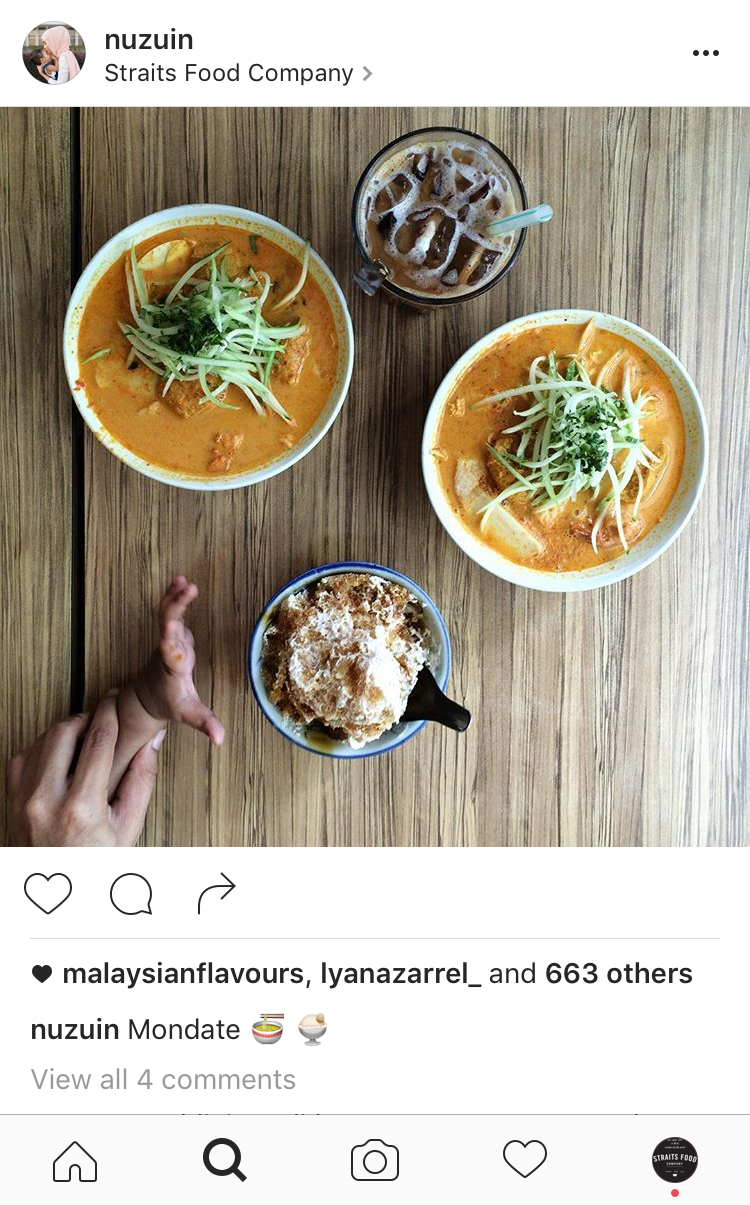Screen dimensions: 750x1205
Task: Open the post's three-dot options menu
Action: (x=705, y=54)
